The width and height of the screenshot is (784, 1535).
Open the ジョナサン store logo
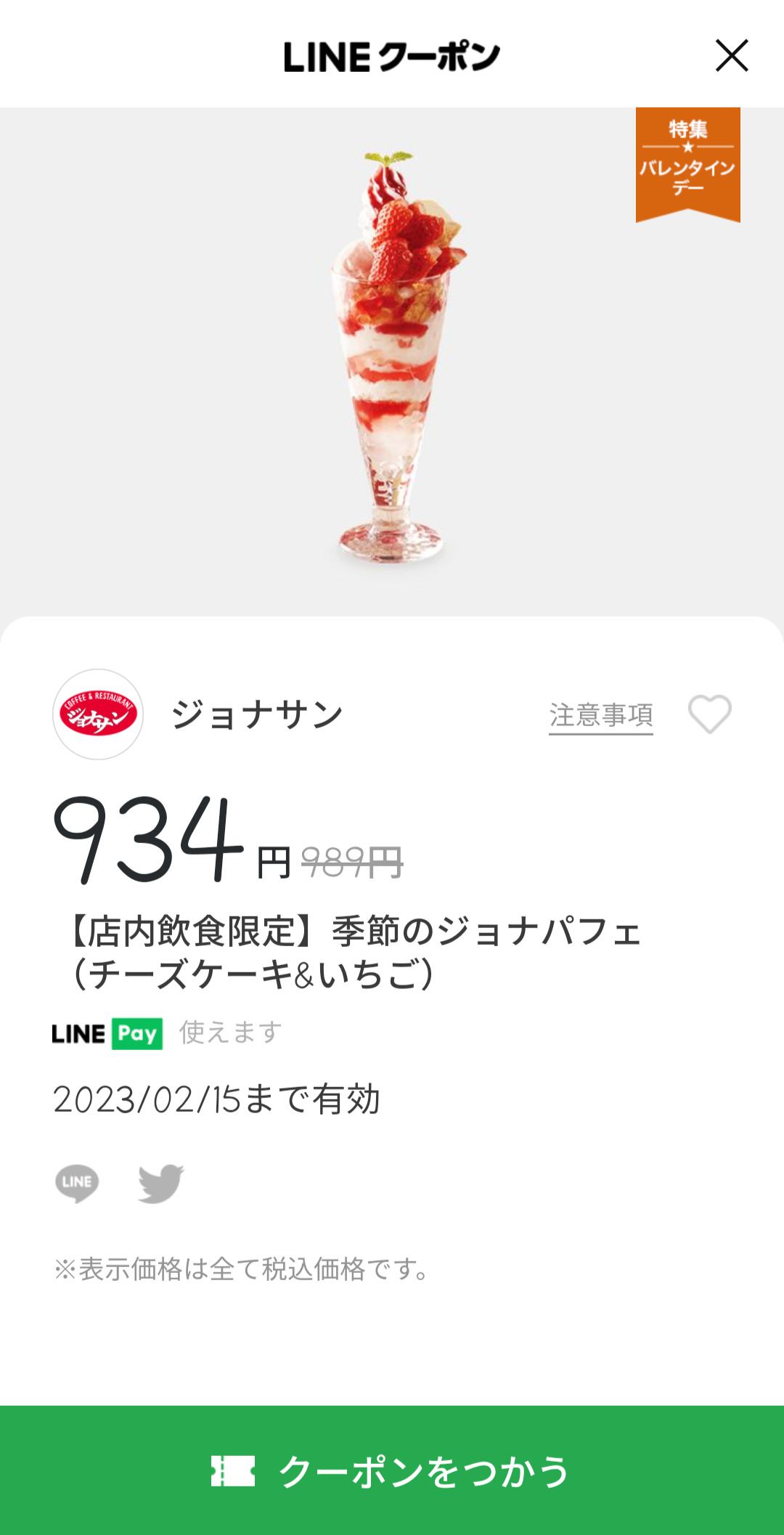pos(98,714)
